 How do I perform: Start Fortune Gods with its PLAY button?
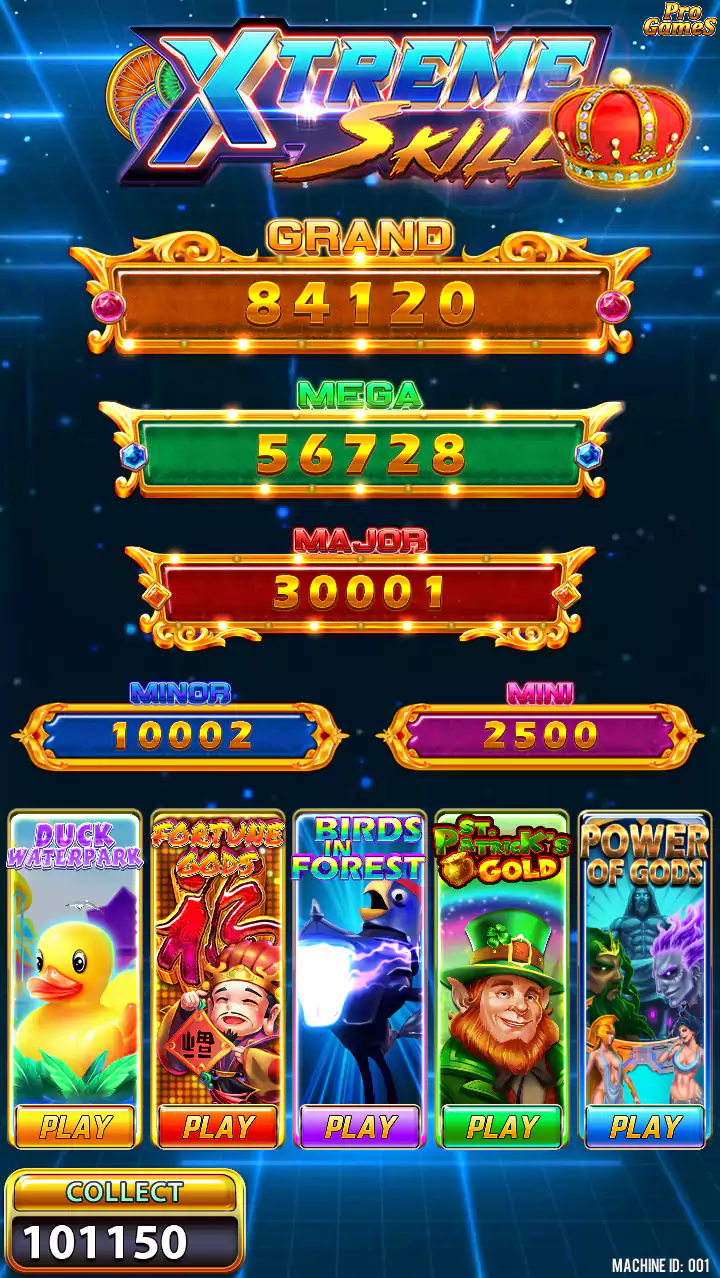pos(218,1127)
